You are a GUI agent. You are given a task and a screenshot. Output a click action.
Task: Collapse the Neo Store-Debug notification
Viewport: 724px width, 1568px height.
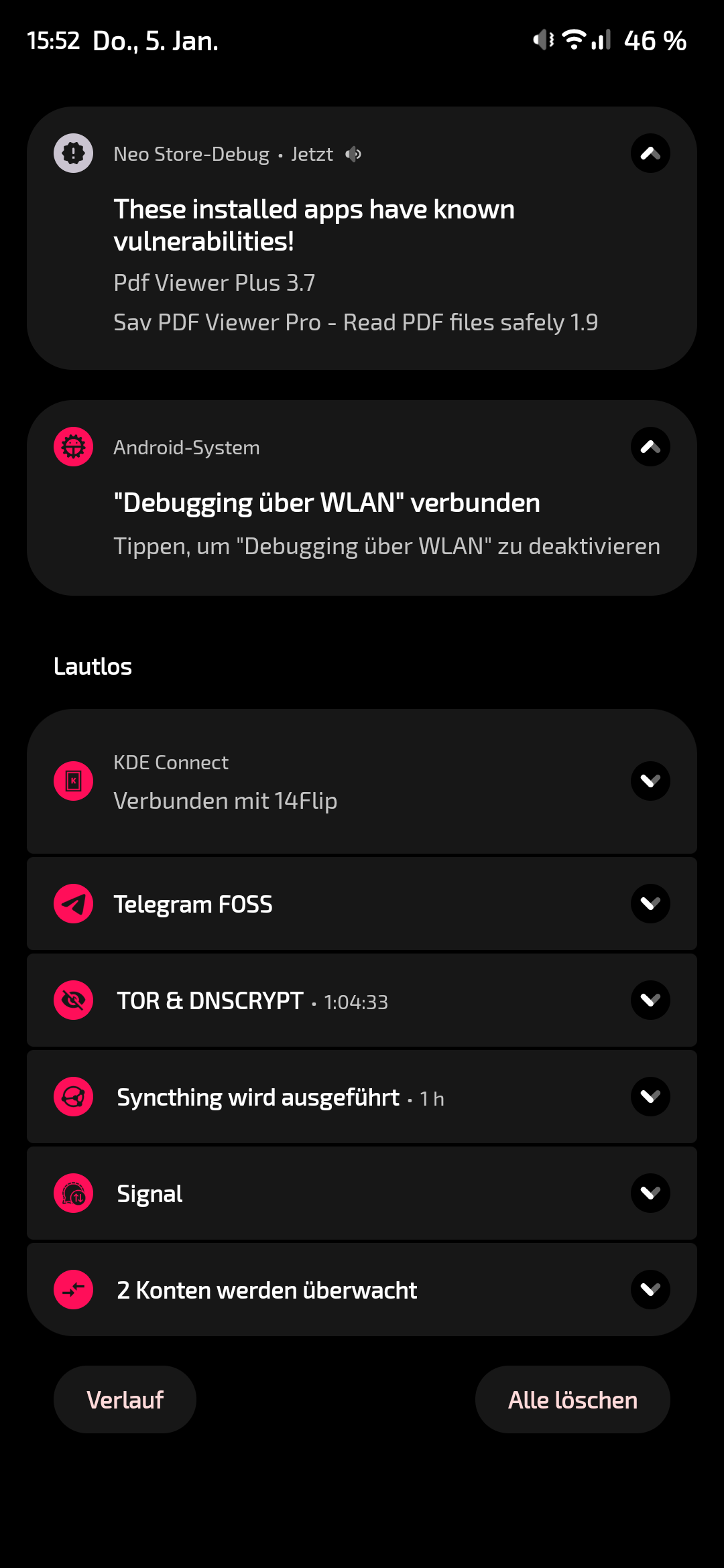650,153
